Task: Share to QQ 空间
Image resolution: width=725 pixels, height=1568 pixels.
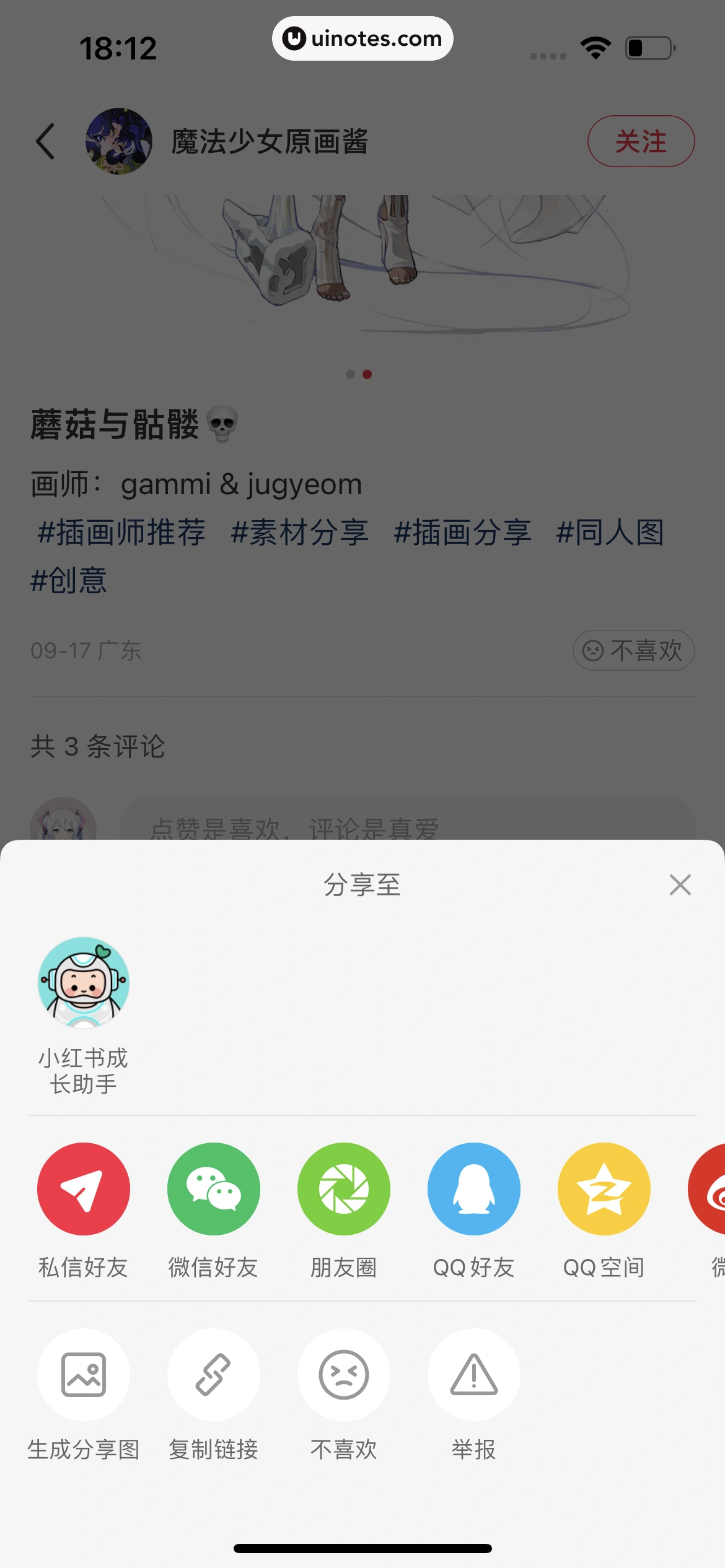Action: (x=603, y=1188)
